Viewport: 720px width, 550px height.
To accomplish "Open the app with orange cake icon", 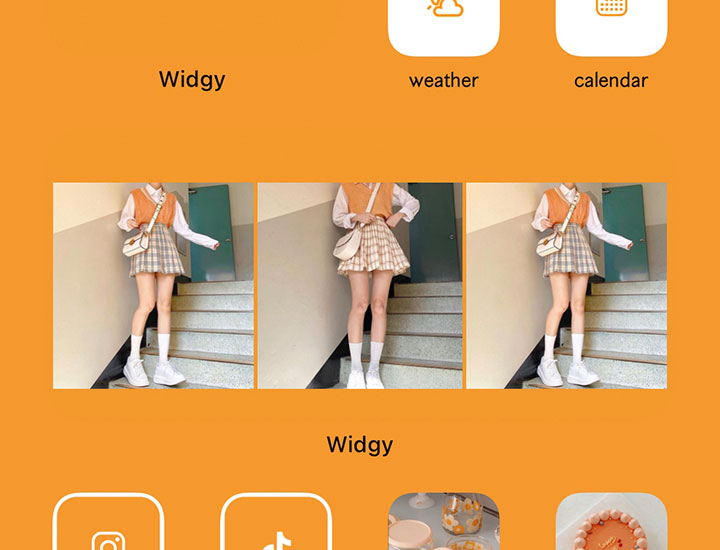I will [x=611, y=522].
